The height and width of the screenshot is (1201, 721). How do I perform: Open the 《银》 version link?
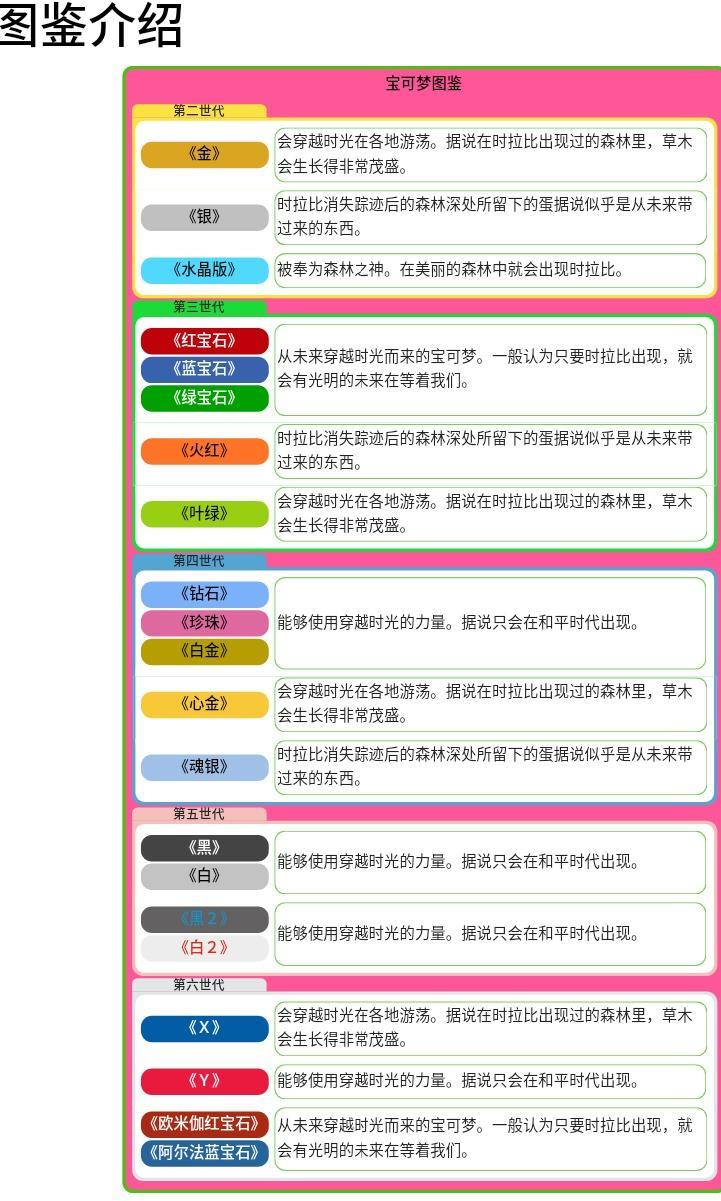pyautogui.click(x=204, y=217)
